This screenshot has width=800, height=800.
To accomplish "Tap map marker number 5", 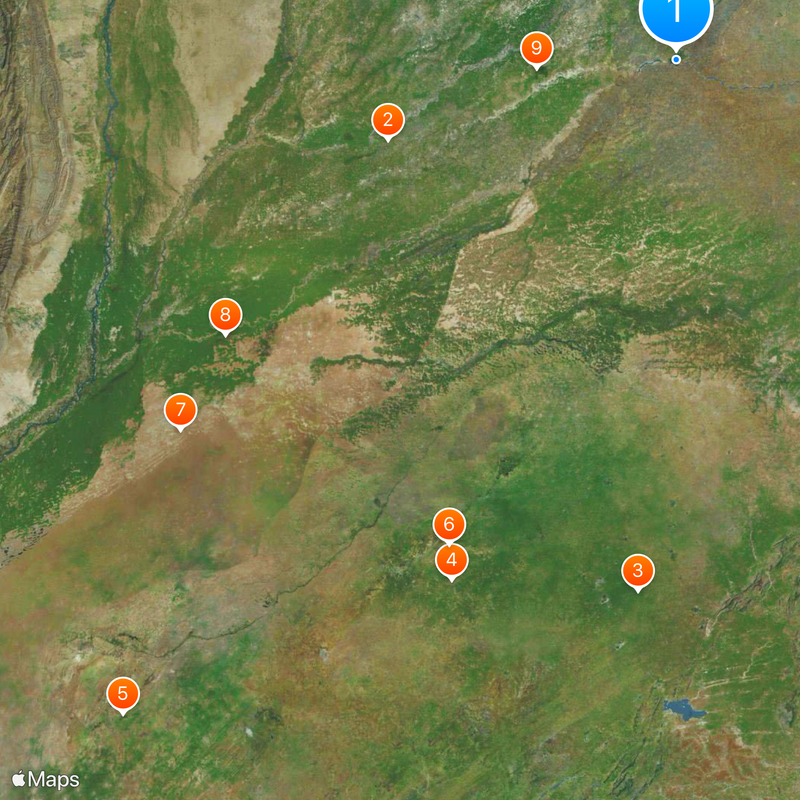I will [x=123, y=693].
